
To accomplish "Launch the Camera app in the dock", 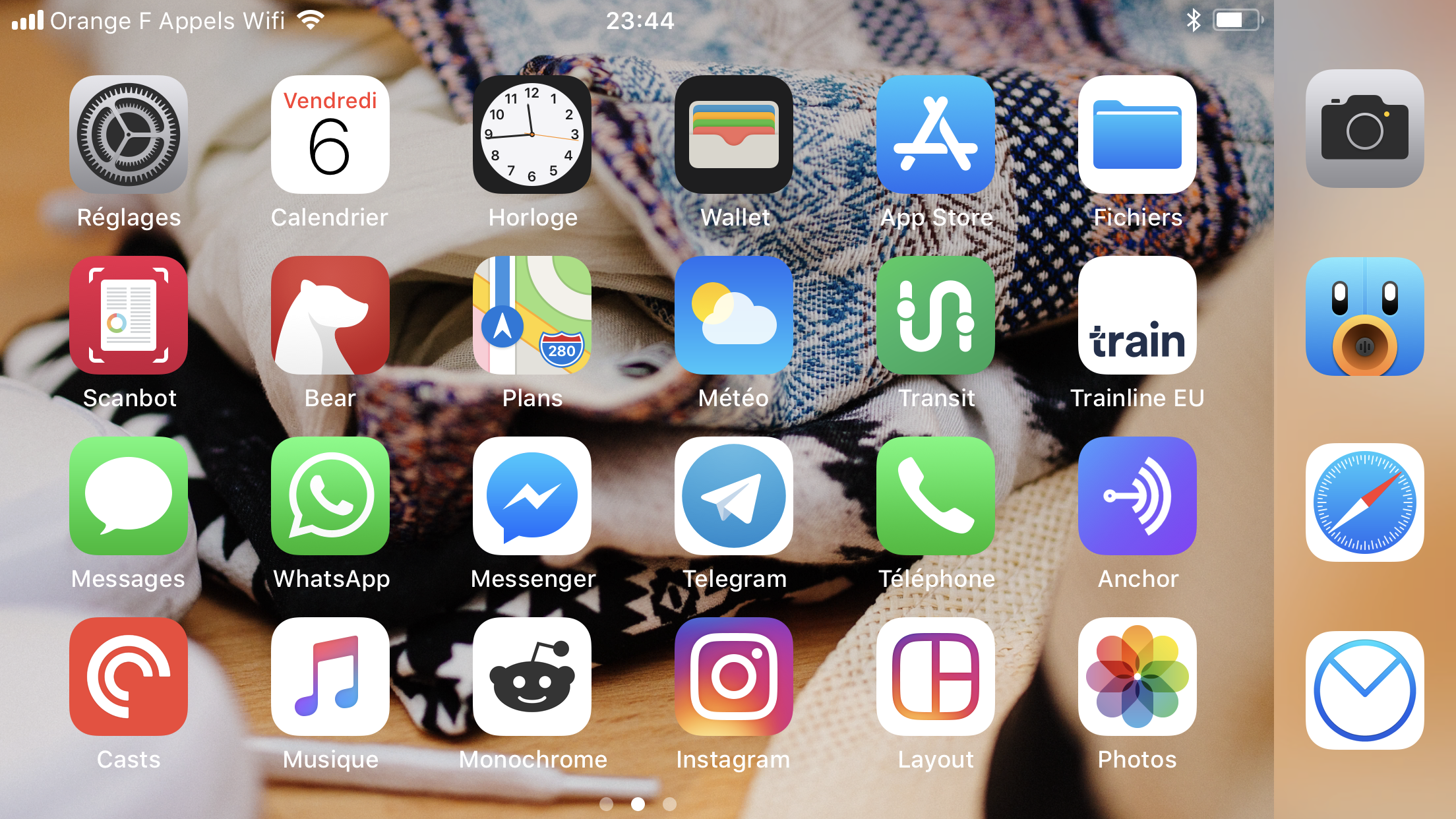I will click(1364, 129).
